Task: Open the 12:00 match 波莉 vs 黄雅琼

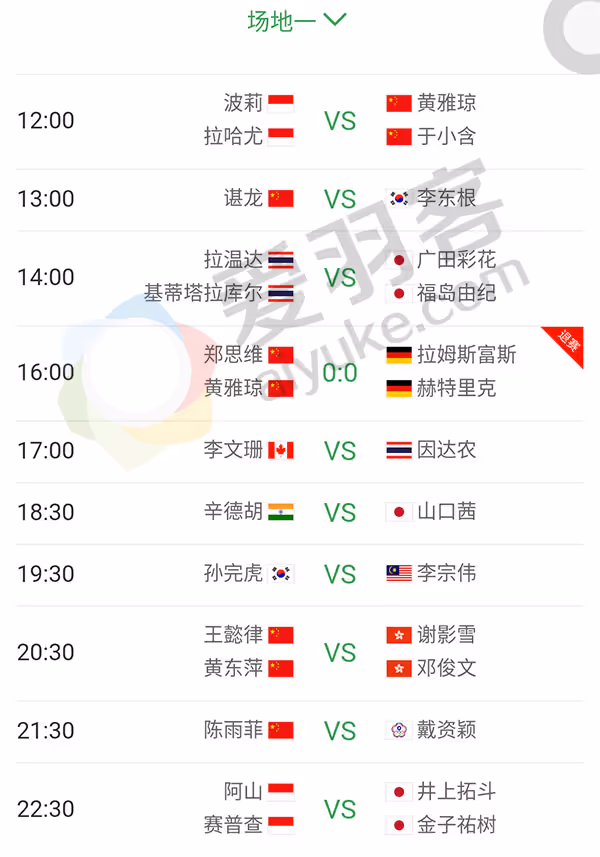Action: [x=340, y=121]
